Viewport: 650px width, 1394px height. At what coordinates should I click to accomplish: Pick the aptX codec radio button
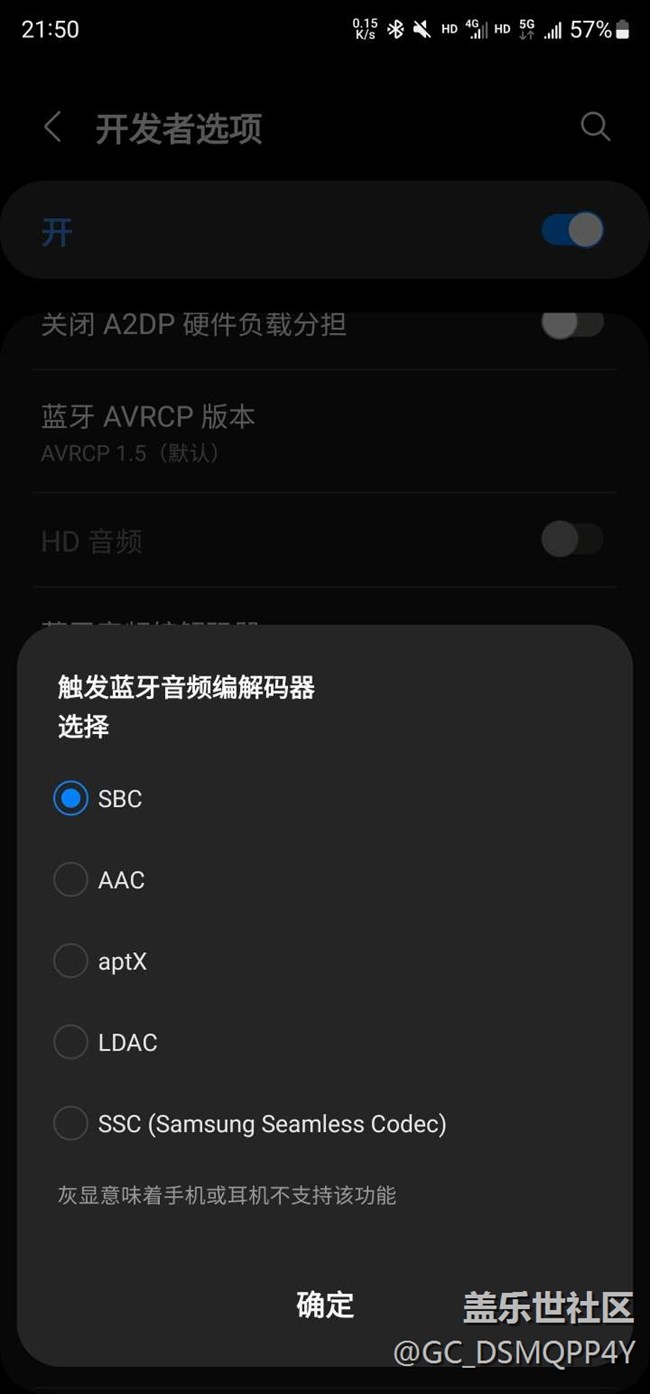[x=71, y=961]
